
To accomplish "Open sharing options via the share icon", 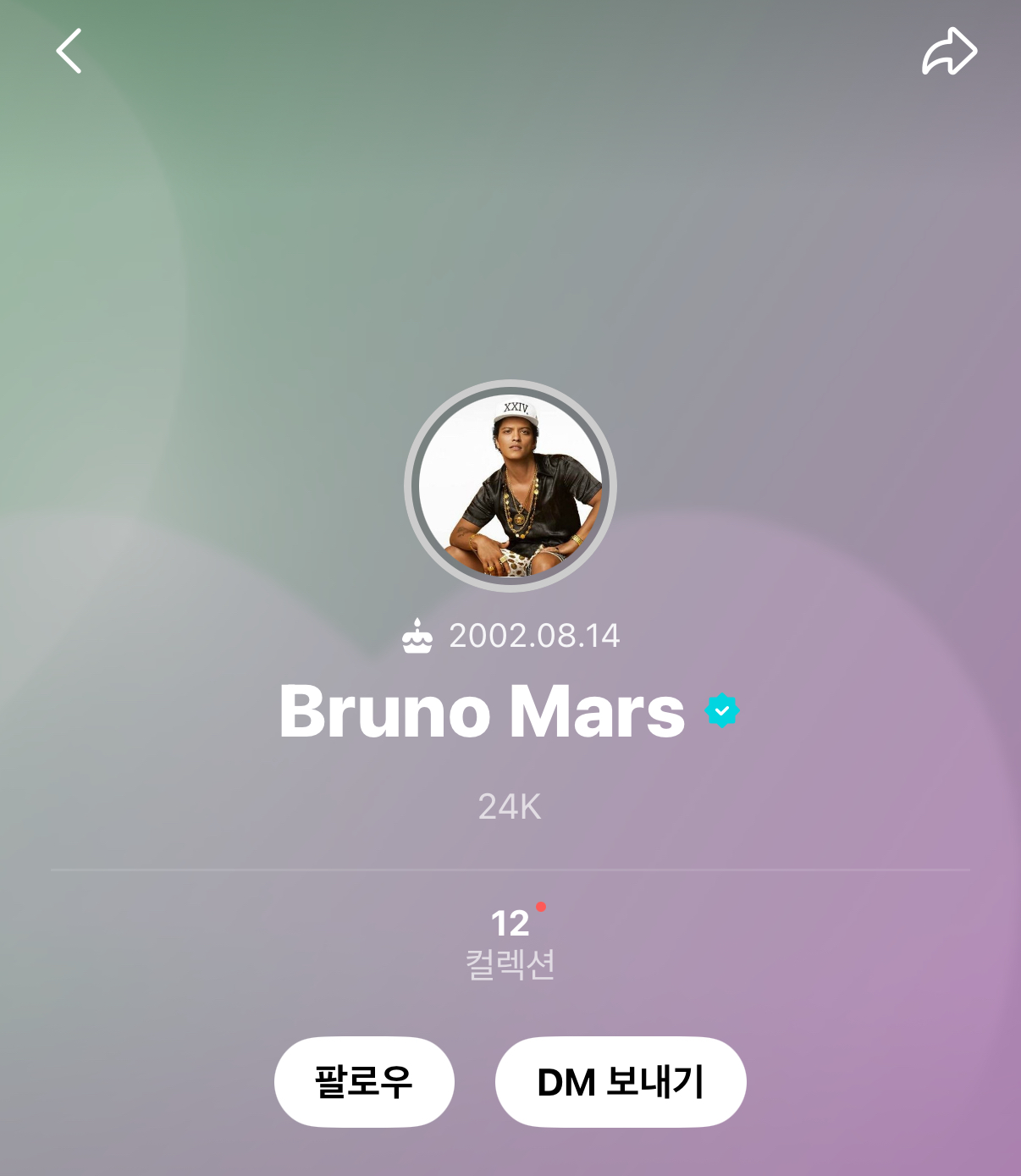I will click(950, 51).
